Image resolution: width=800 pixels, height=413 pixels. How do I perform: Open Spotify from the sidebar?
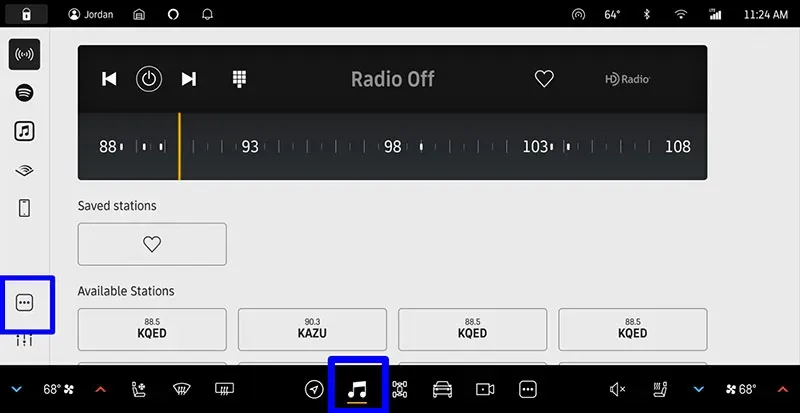[25, 92]
